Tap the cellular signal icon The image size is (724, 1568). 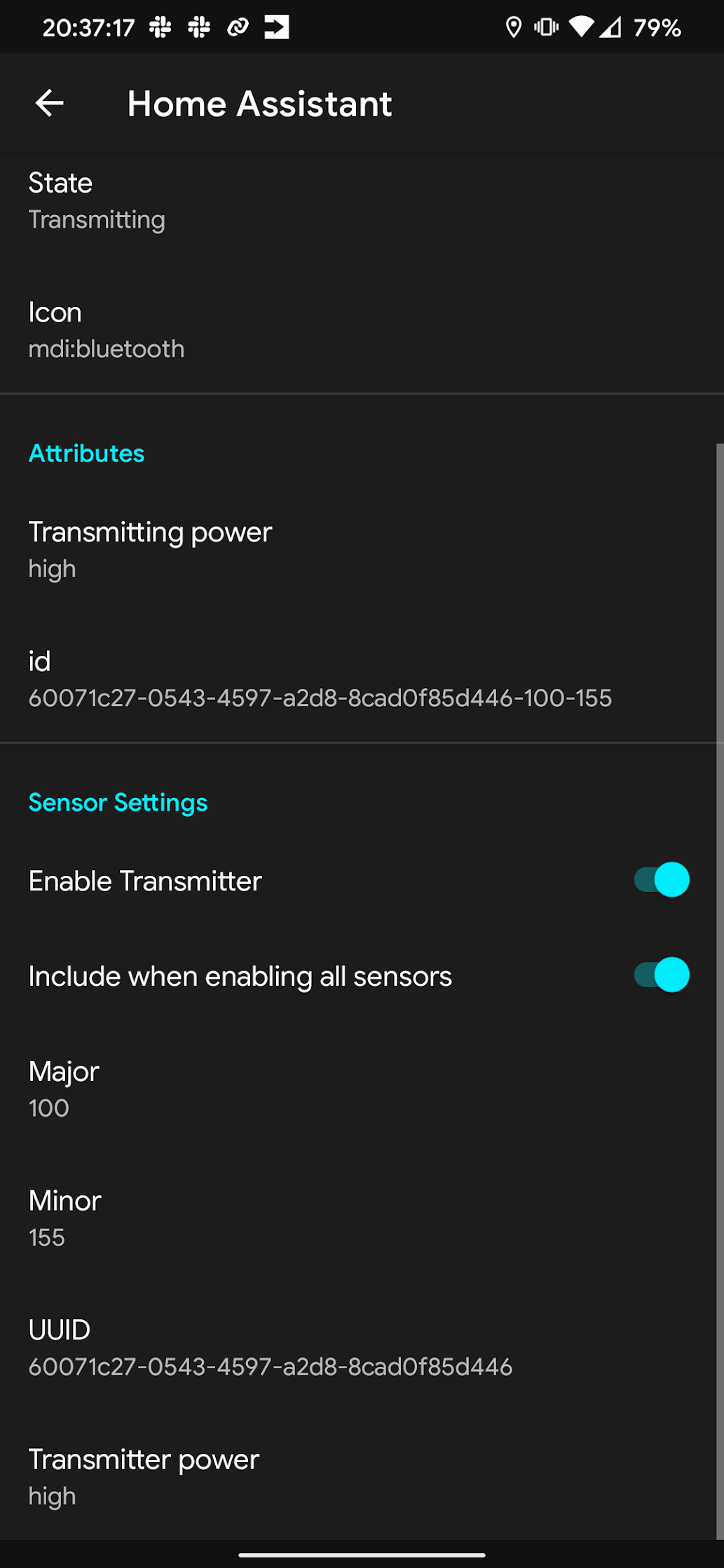[x=611, y=27]
